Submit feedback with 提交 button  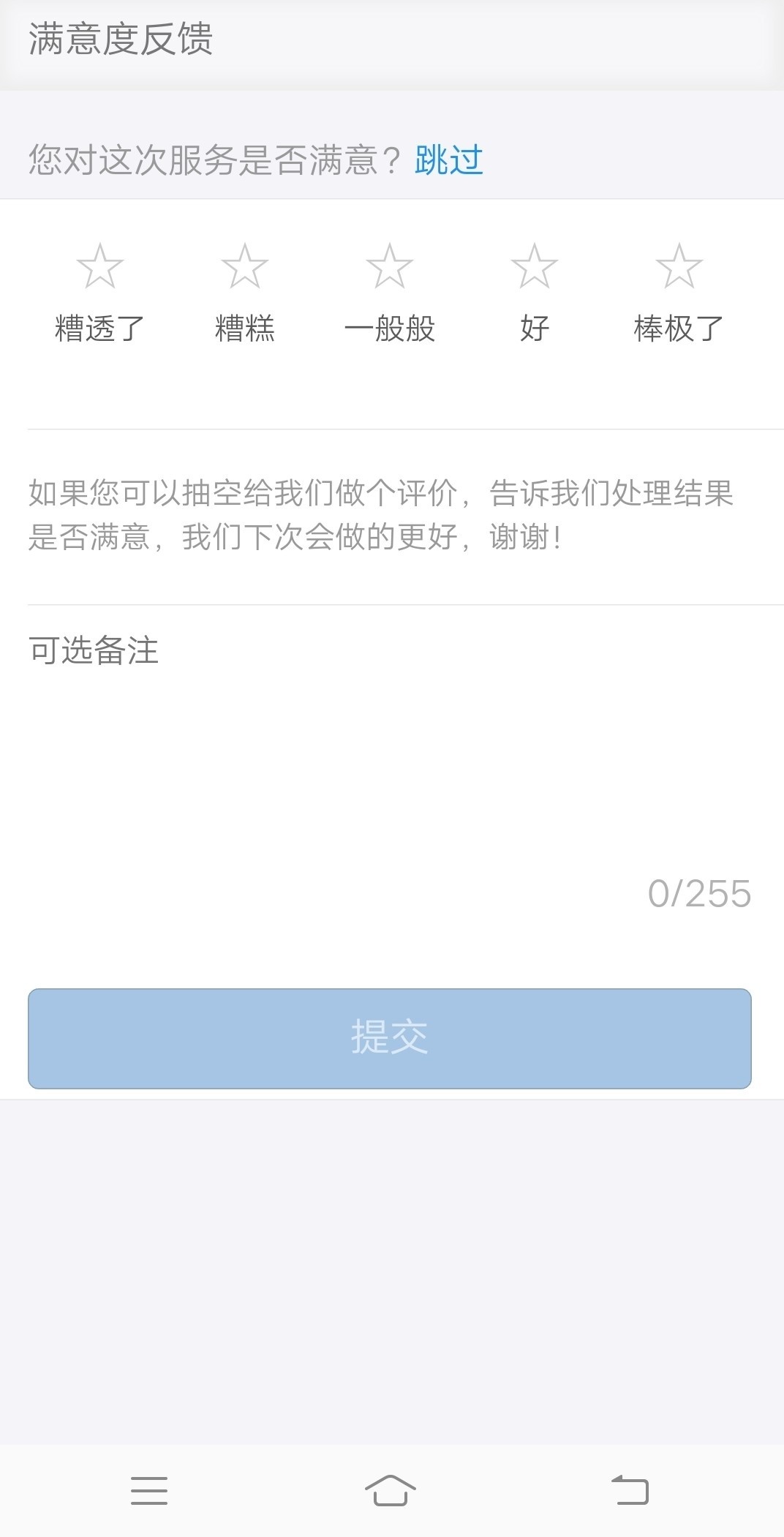(x=389, y=1038)
